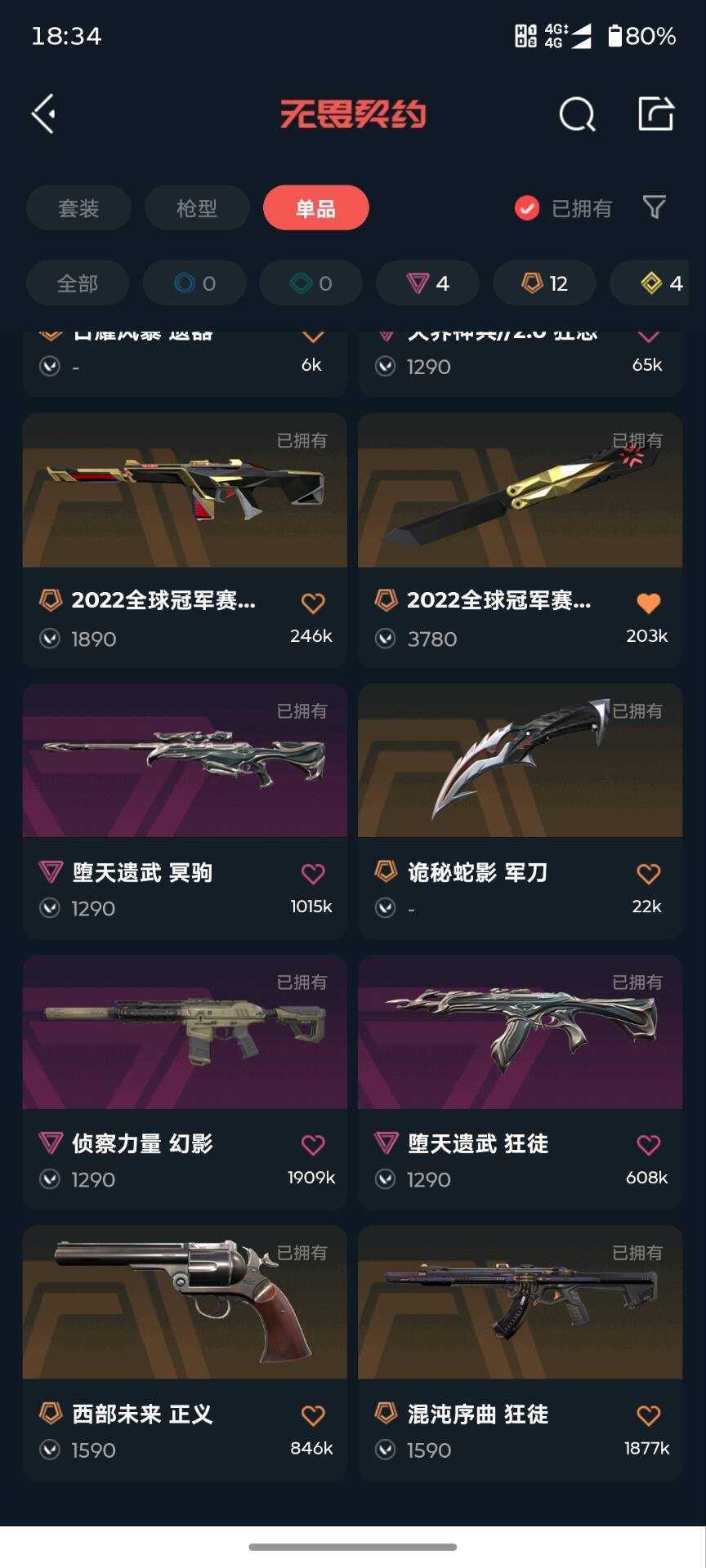This screenshot has height=1568, width=706.
Task: Open the search icon in the header
Action: [577, 114]
